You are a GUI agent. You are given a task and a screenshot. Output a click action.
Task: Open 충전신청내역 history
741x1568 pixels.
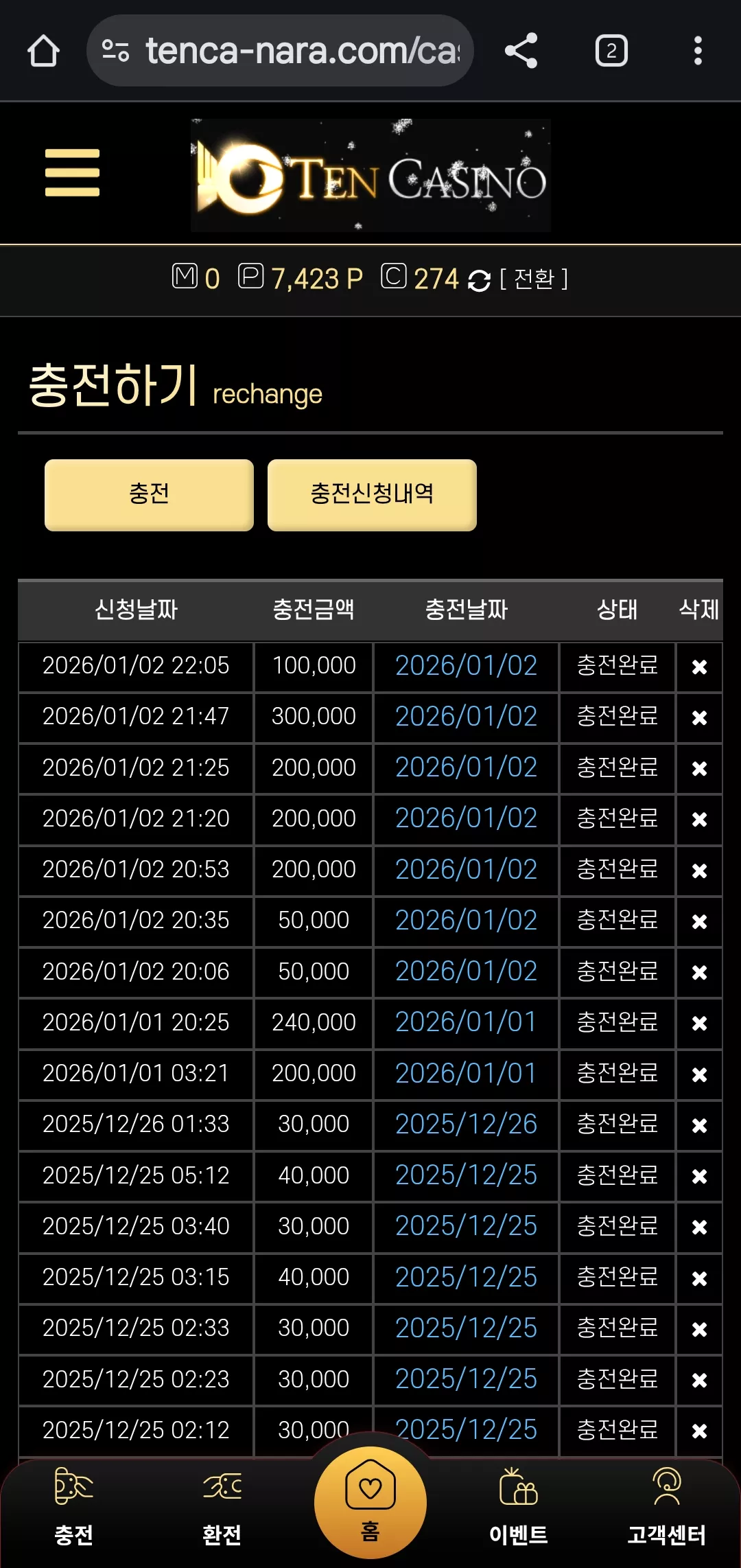pos(372,495)
